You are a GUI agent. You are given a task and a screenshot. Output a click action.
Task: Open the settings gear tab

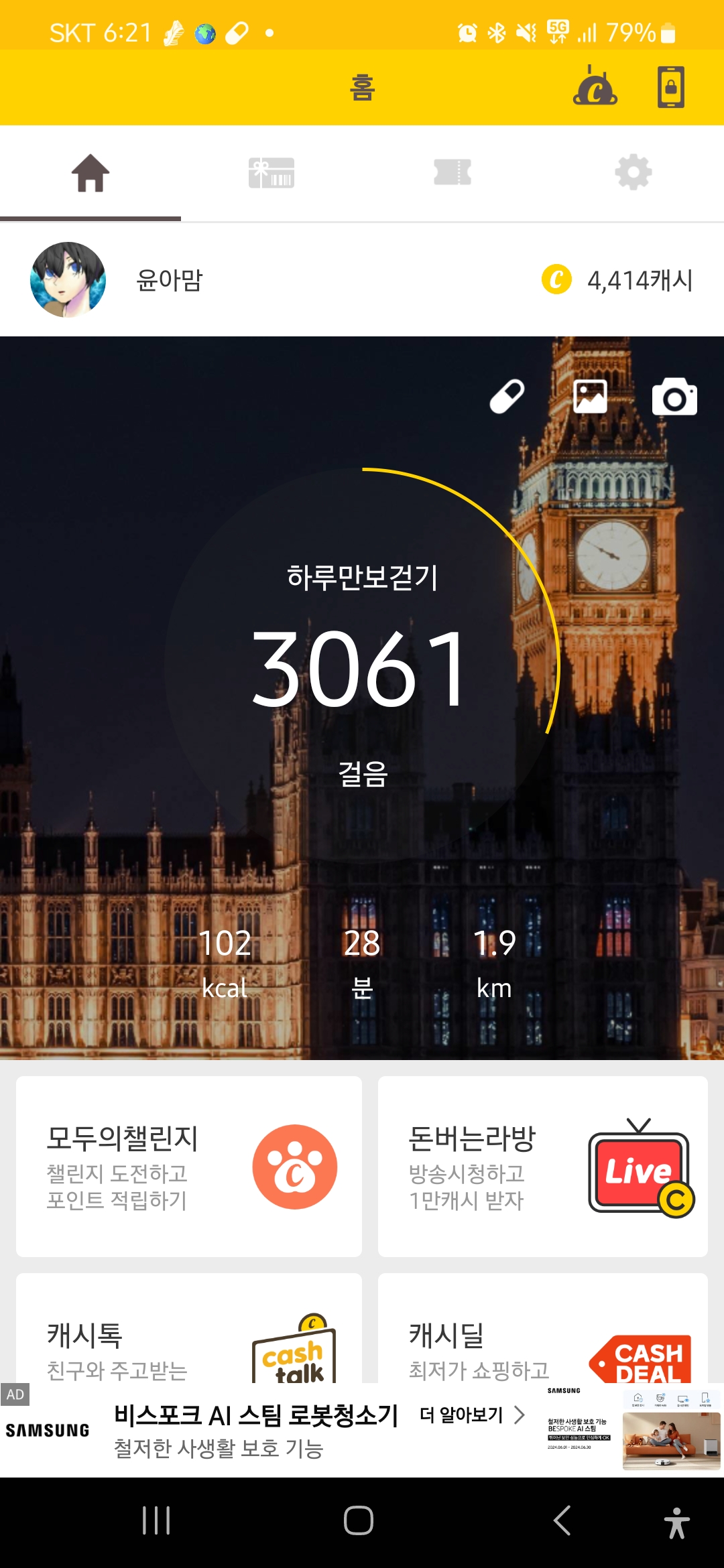coord(633,173)
